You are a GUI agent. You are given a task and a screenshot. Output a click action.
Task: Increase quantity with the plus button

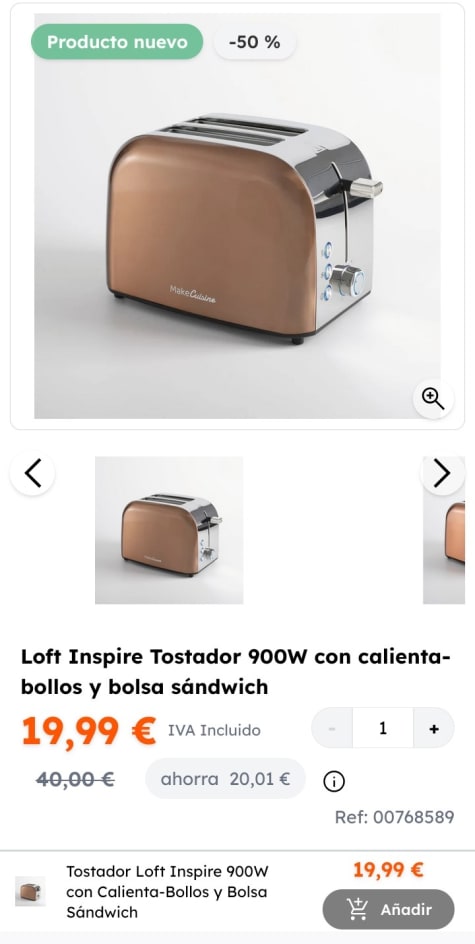[x=433, y=728]
